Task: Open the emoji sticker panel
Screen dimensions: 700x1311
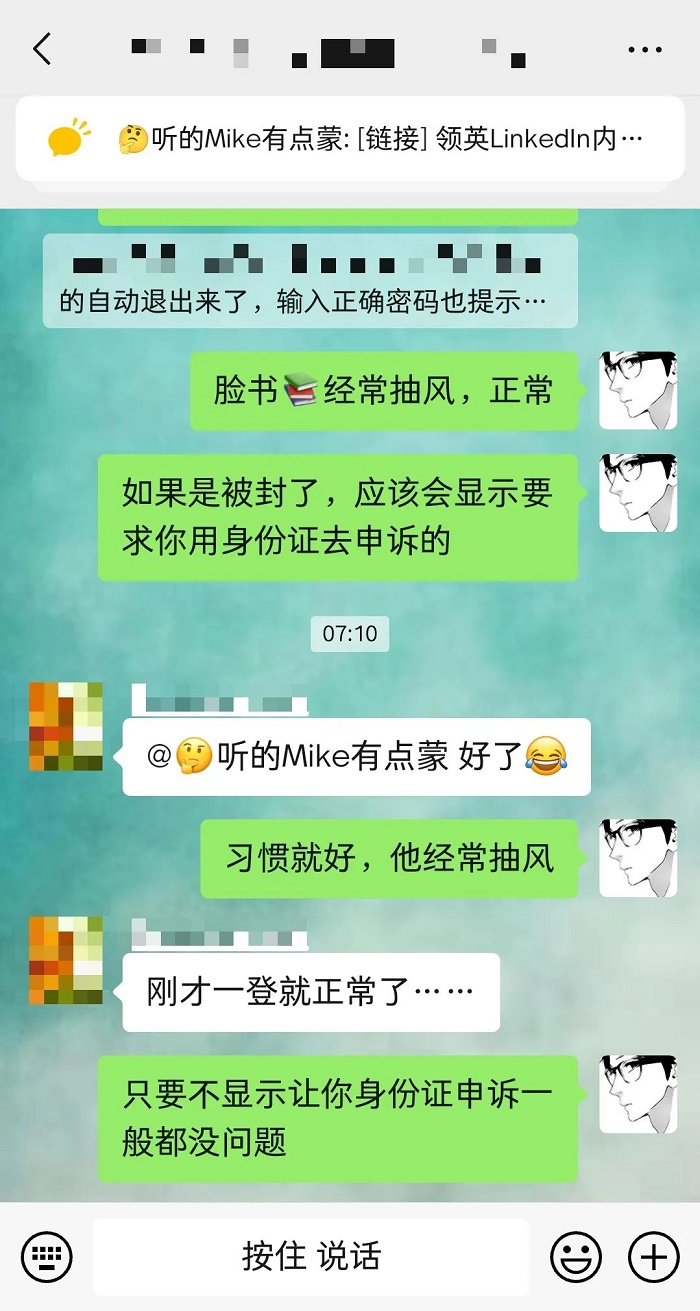Action: coord(577,1257)
